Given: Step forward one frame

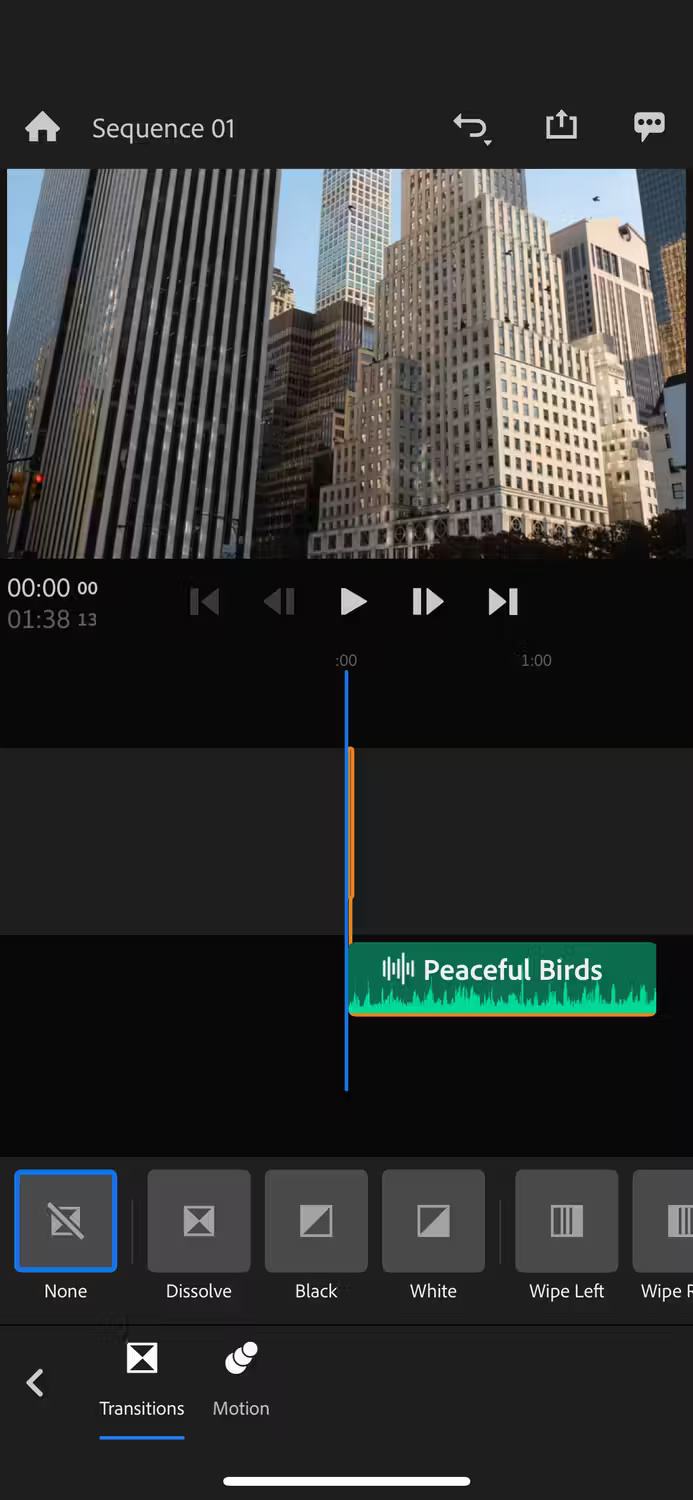Looking at the screenshot, I should tap(427, 601).
